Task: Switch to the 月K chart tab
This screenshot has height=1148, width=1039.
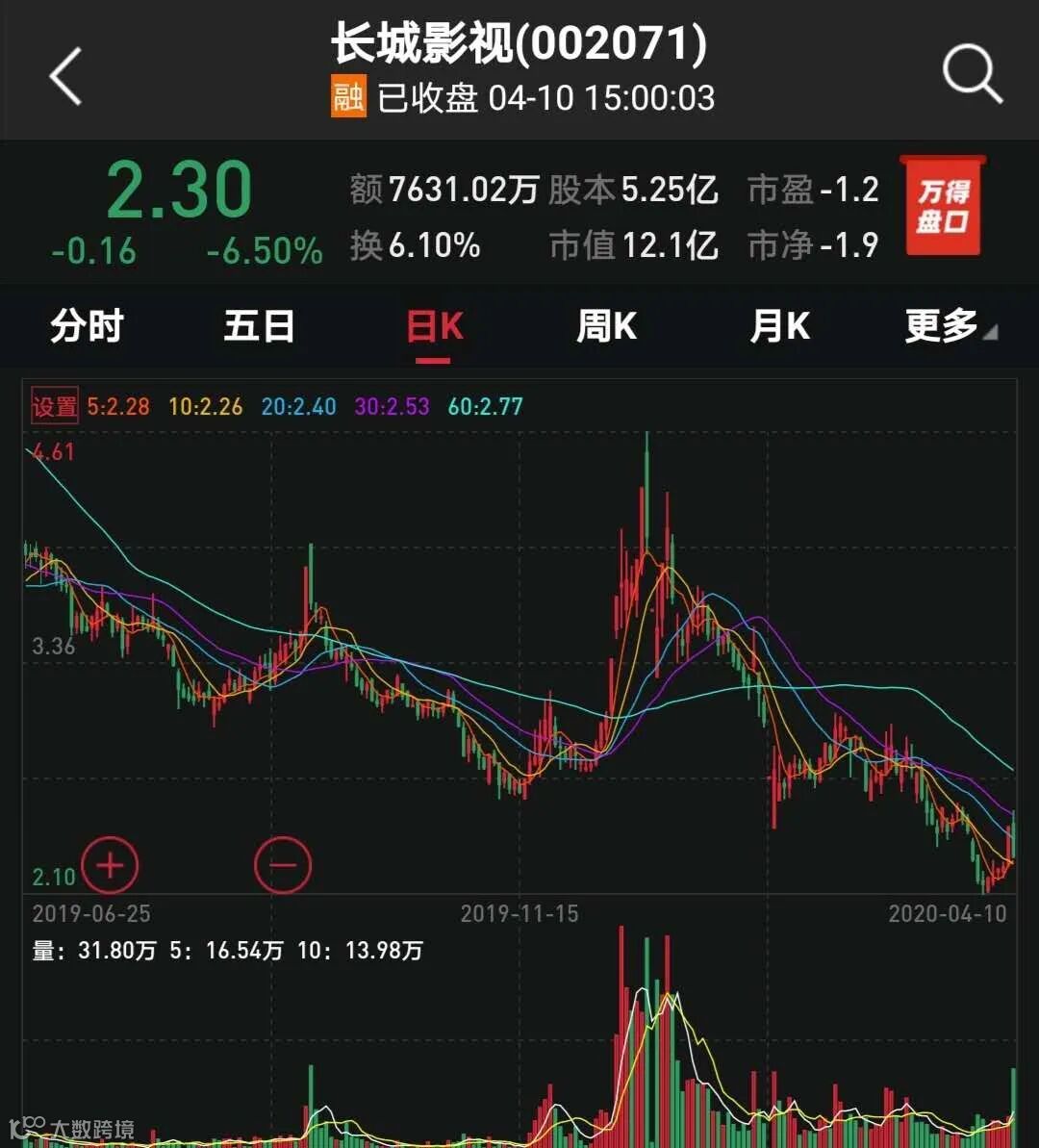Action: [x=779, y=327]
